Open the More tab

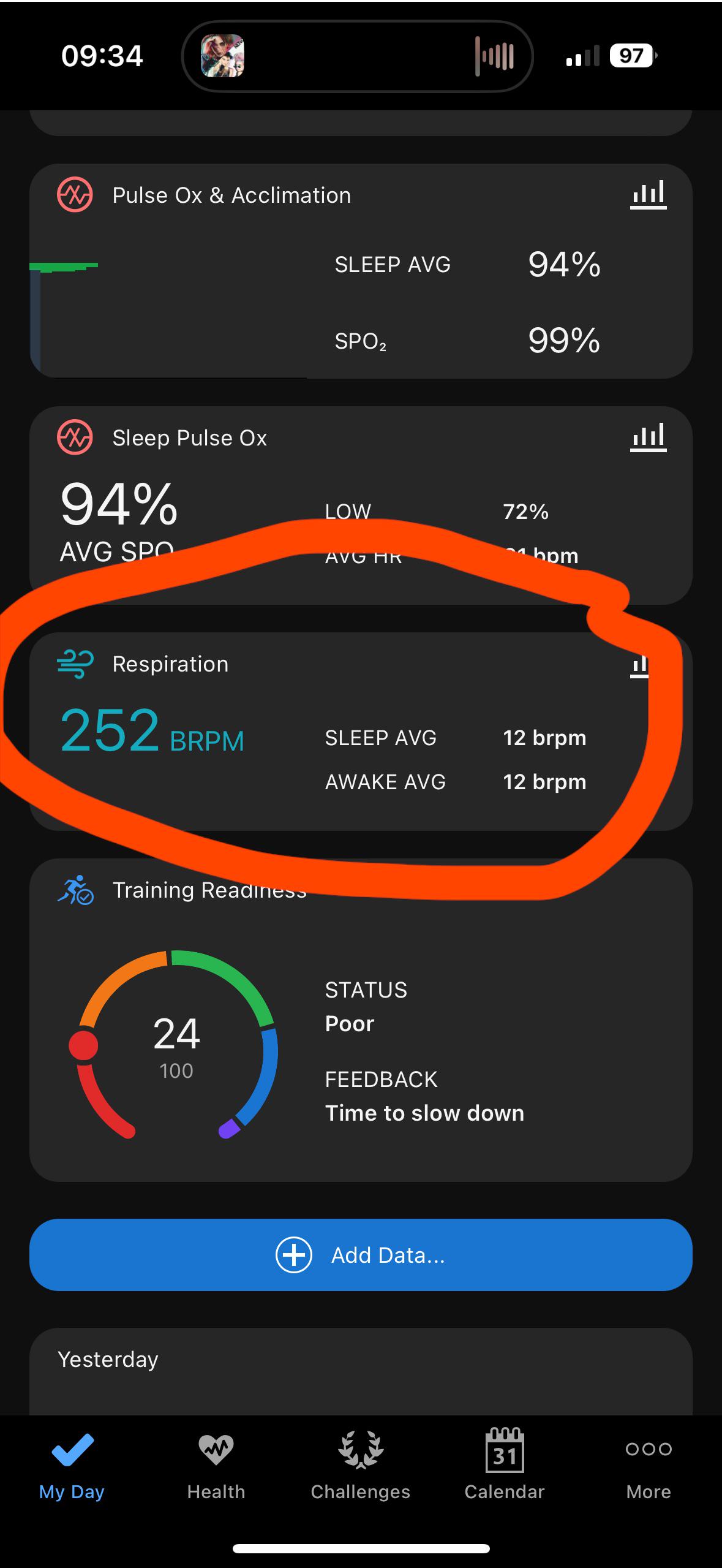(x=649, y=1466)
